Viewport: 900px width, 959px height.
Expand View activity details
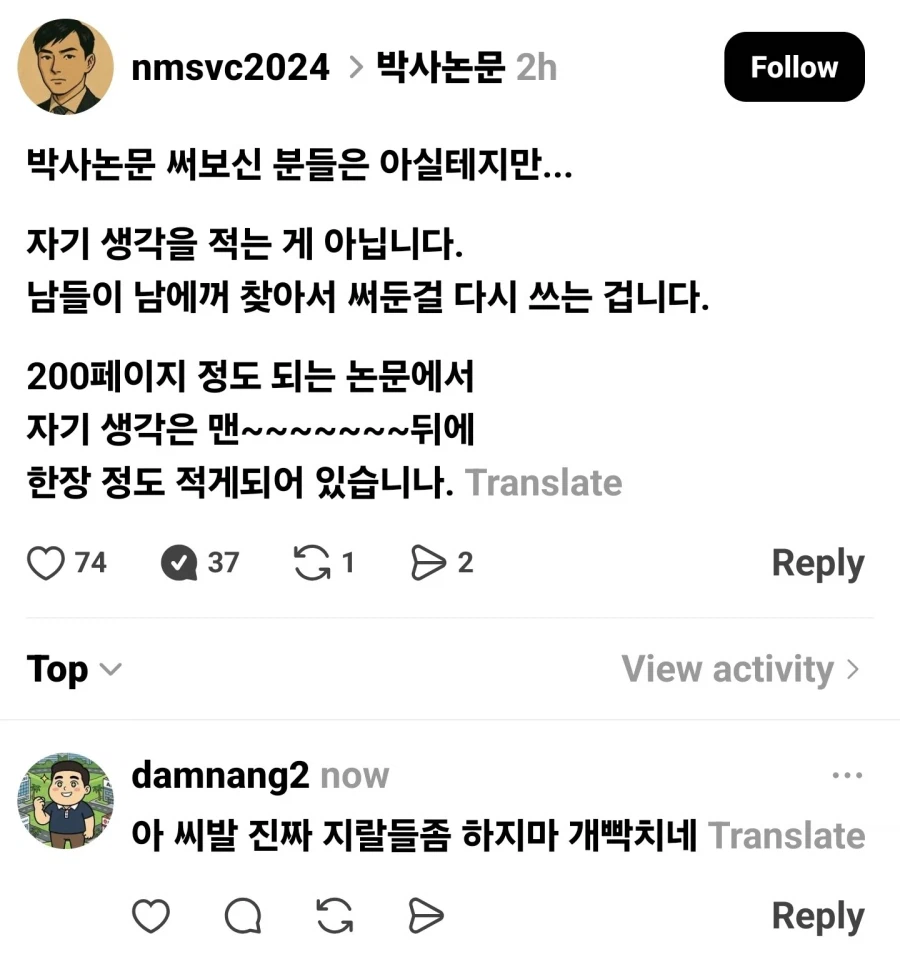pyautogui.click(x=740, y=669)
